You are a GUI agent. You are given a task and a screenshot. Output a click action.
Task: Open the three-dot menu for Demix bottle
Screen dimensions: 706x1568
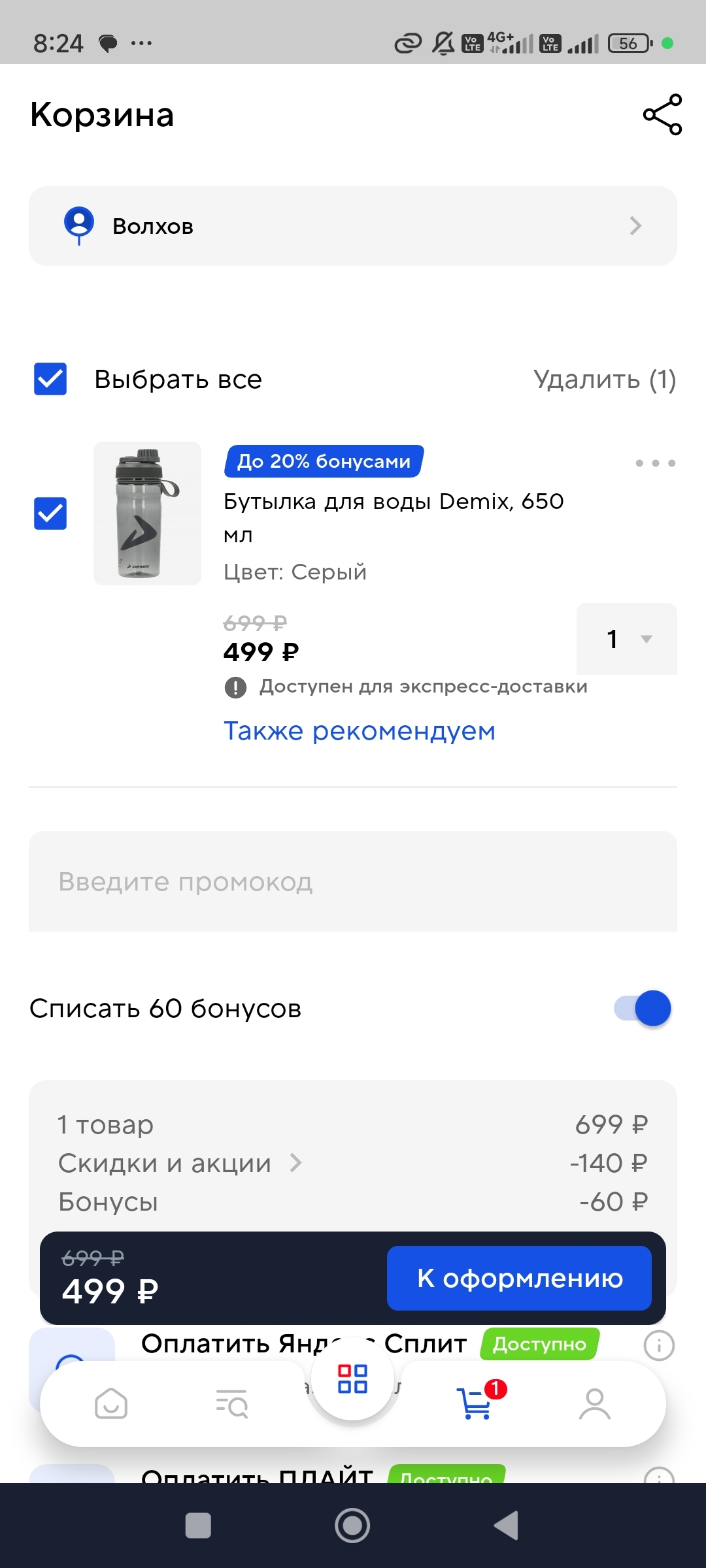[655, 463]
